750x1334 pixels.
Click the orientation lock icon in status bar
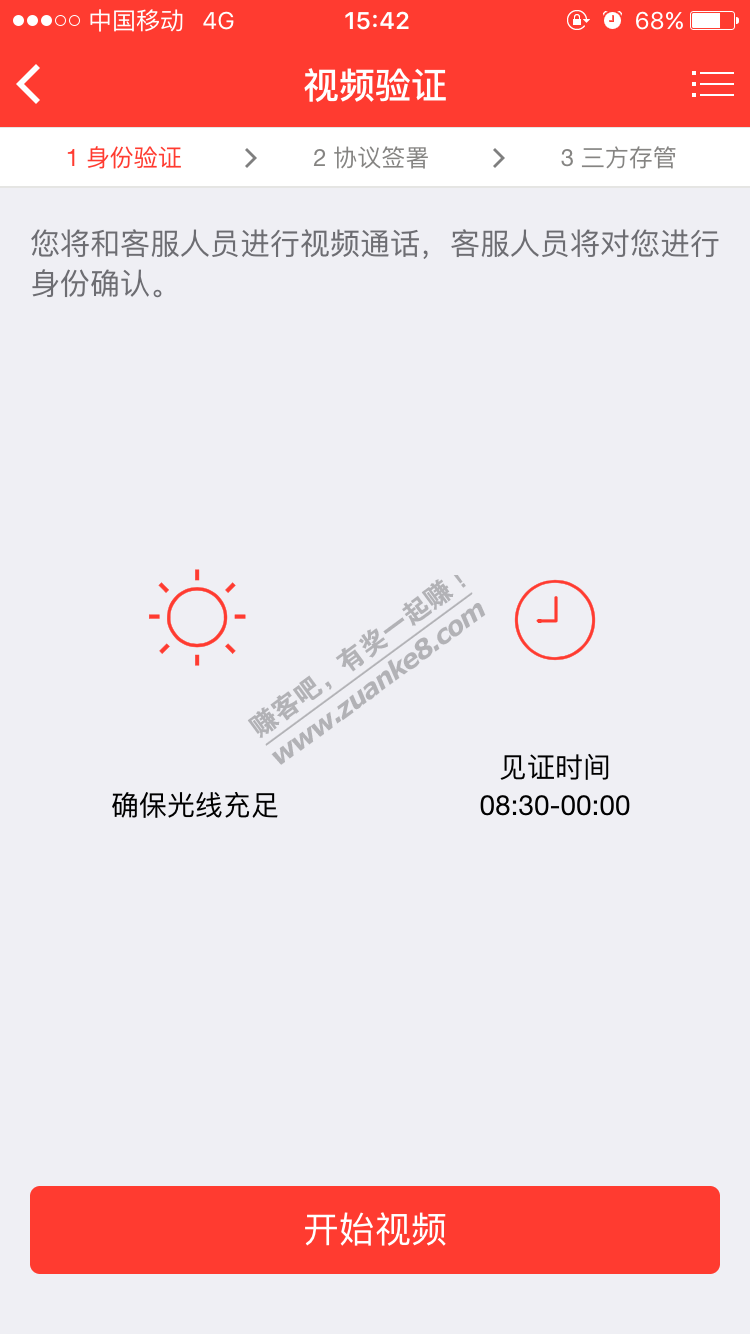(578, 19)
